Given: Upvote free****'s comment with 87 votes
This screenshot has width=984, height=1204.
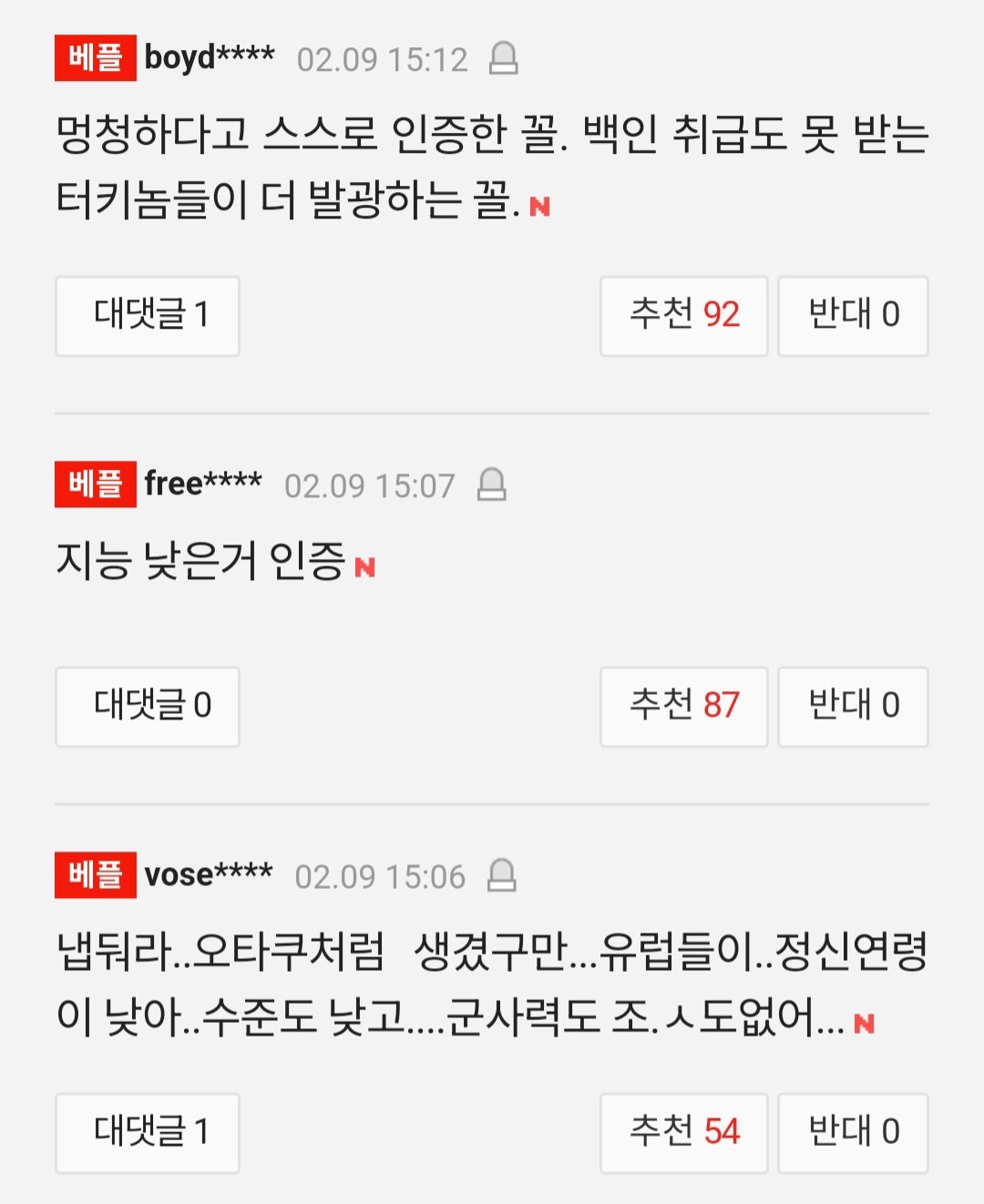Looking at the screenshot, I should [683, 706].
